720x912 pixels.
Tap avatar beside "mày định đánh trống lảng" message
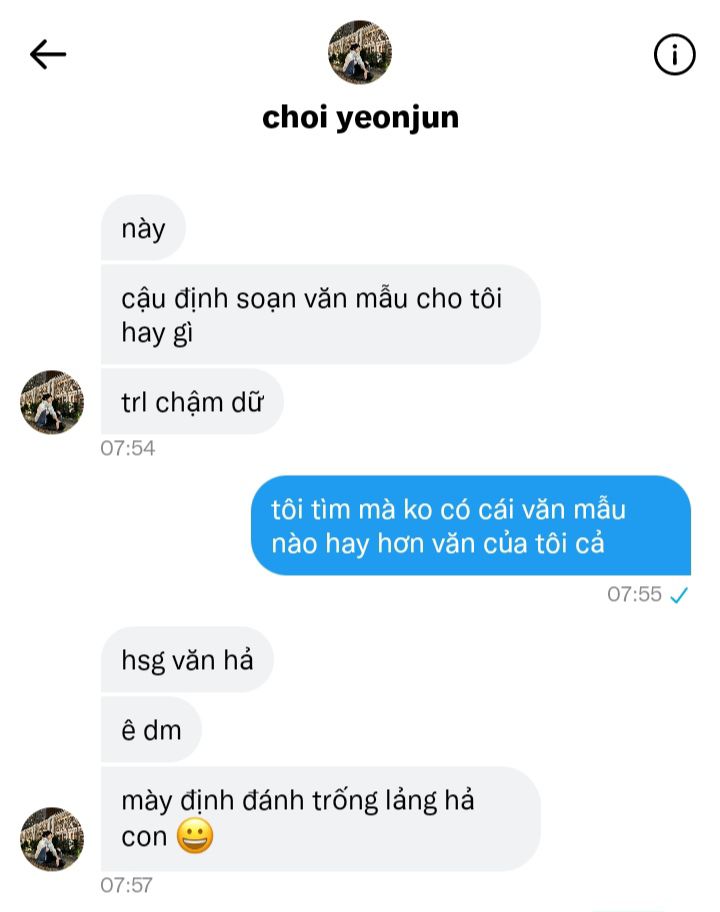click(52, 838)
